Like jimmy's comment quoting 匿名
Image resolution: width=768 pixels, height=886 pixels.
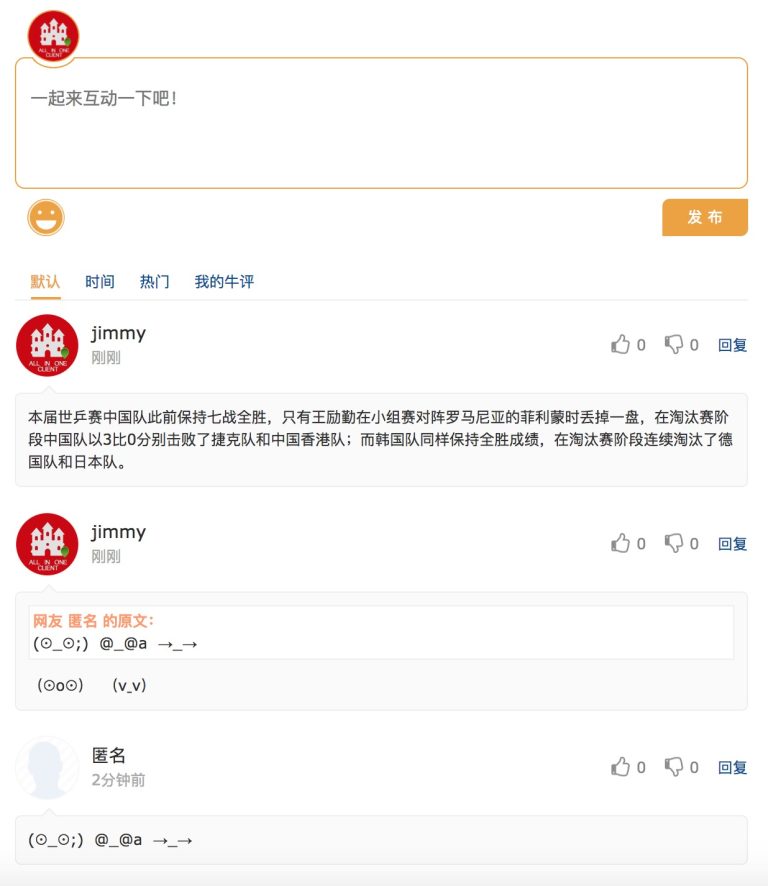(621, 544)
